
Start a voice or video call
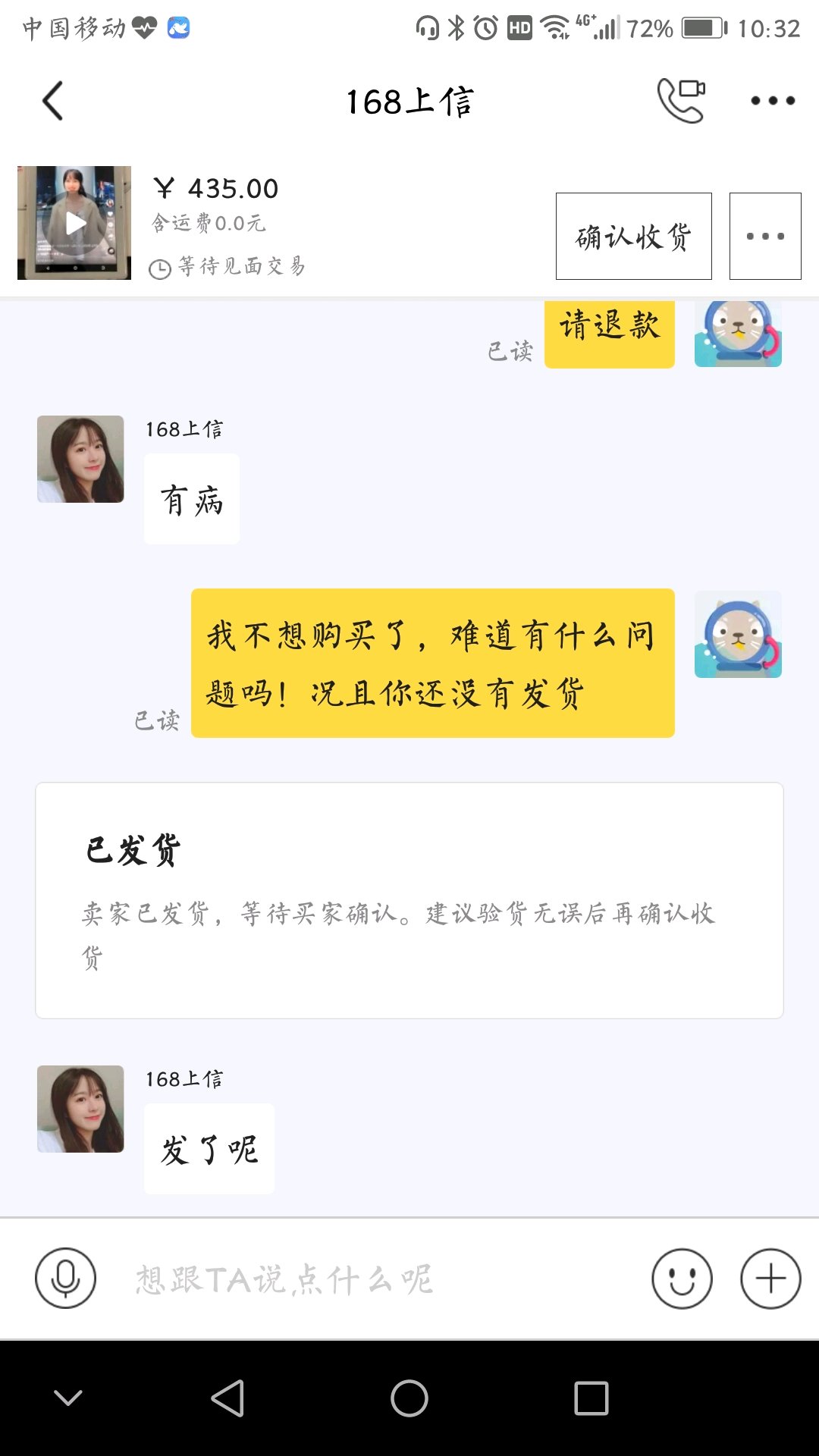(680, 100)
